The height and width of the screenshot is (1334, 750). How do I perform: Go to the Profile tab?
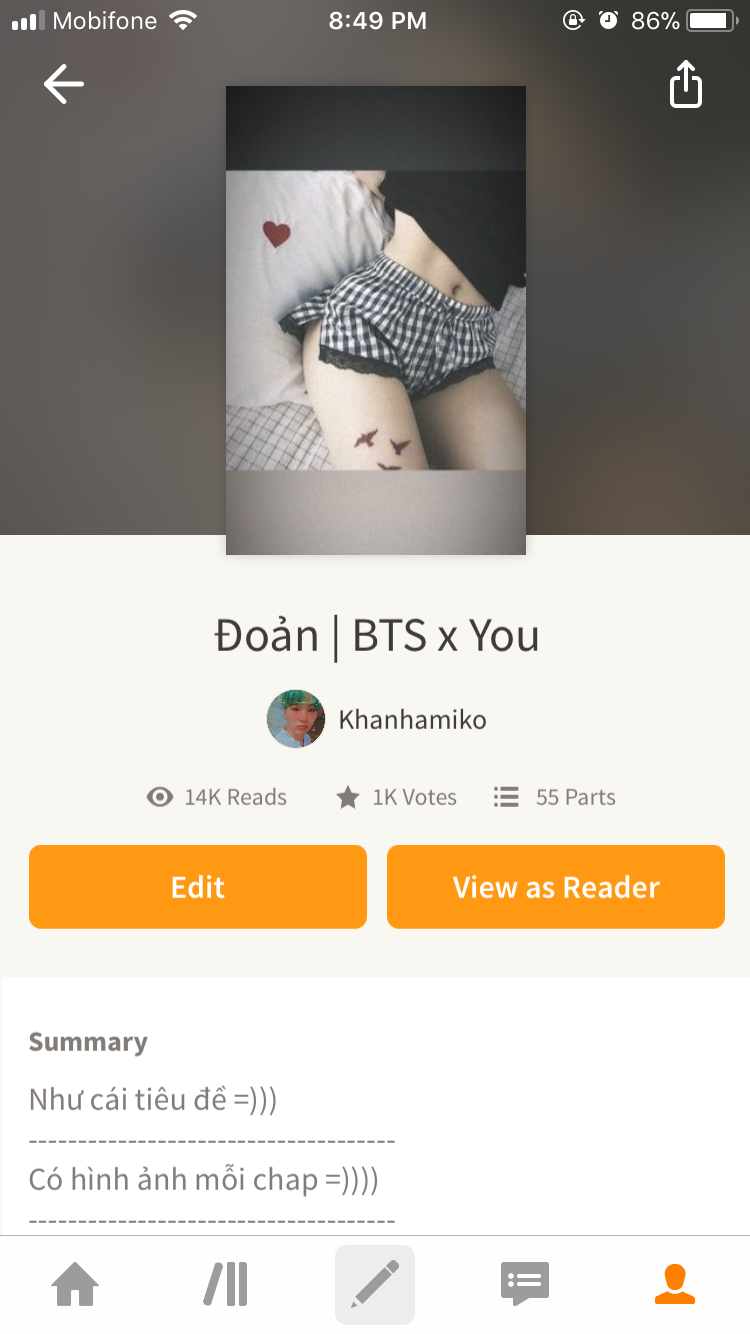click(x=675, y=1284)
